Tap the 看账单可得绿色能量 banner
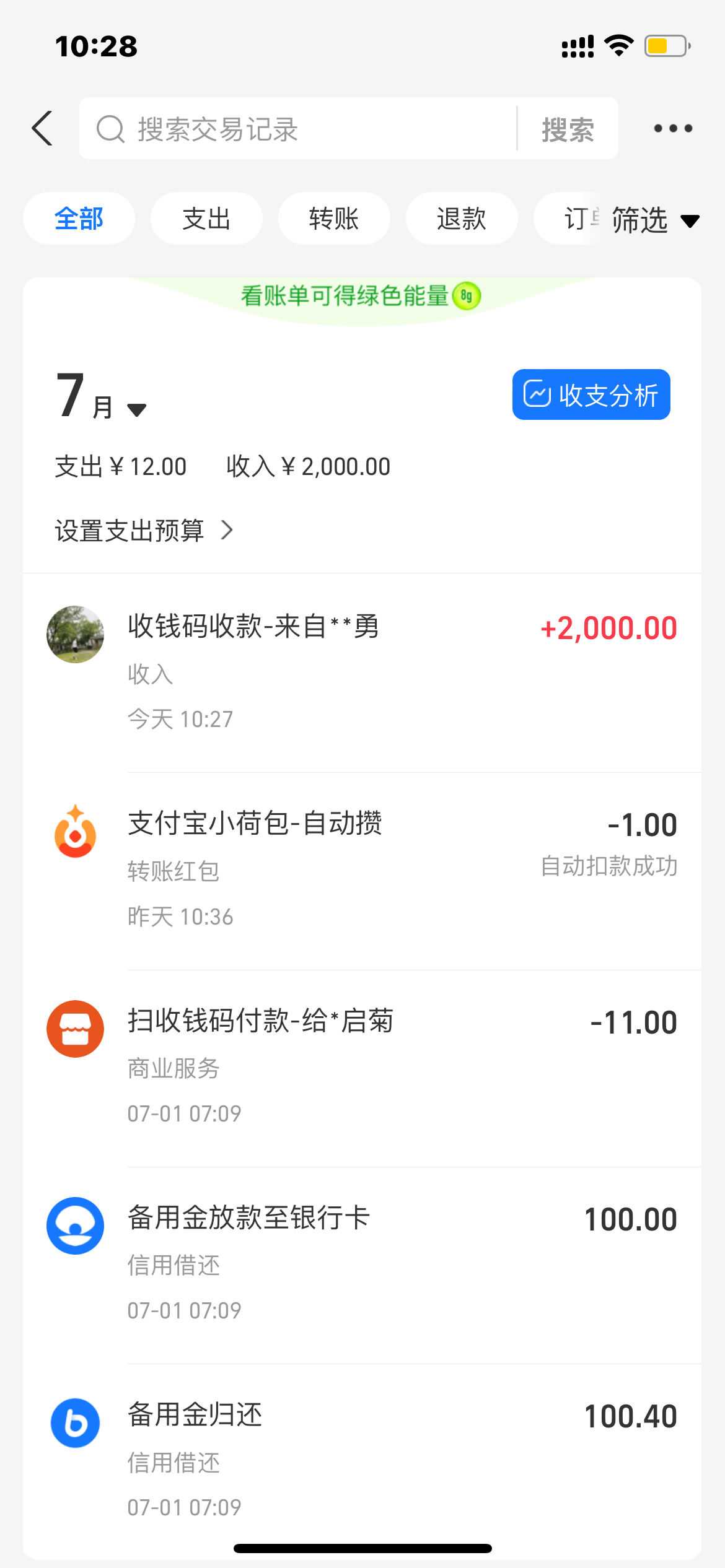 pyautogui.click(x=361, y=296)
